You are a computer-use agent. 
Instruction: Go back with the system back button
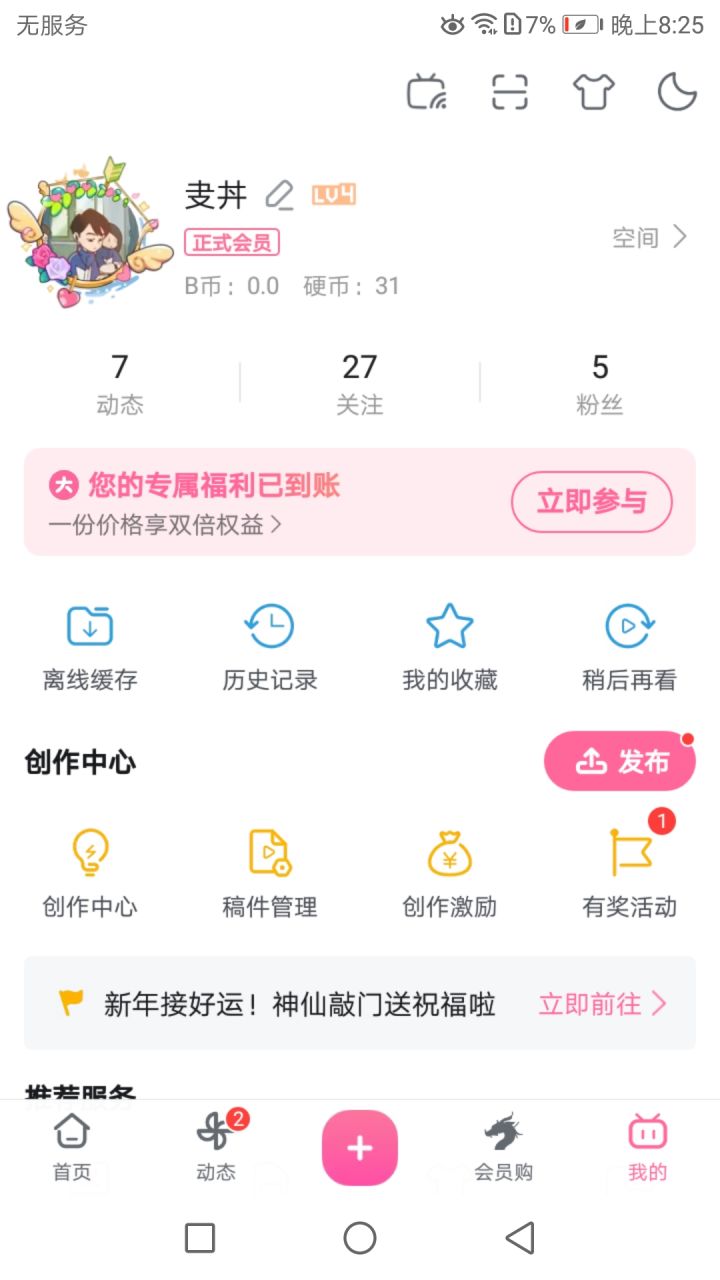tap(520, 1238)
